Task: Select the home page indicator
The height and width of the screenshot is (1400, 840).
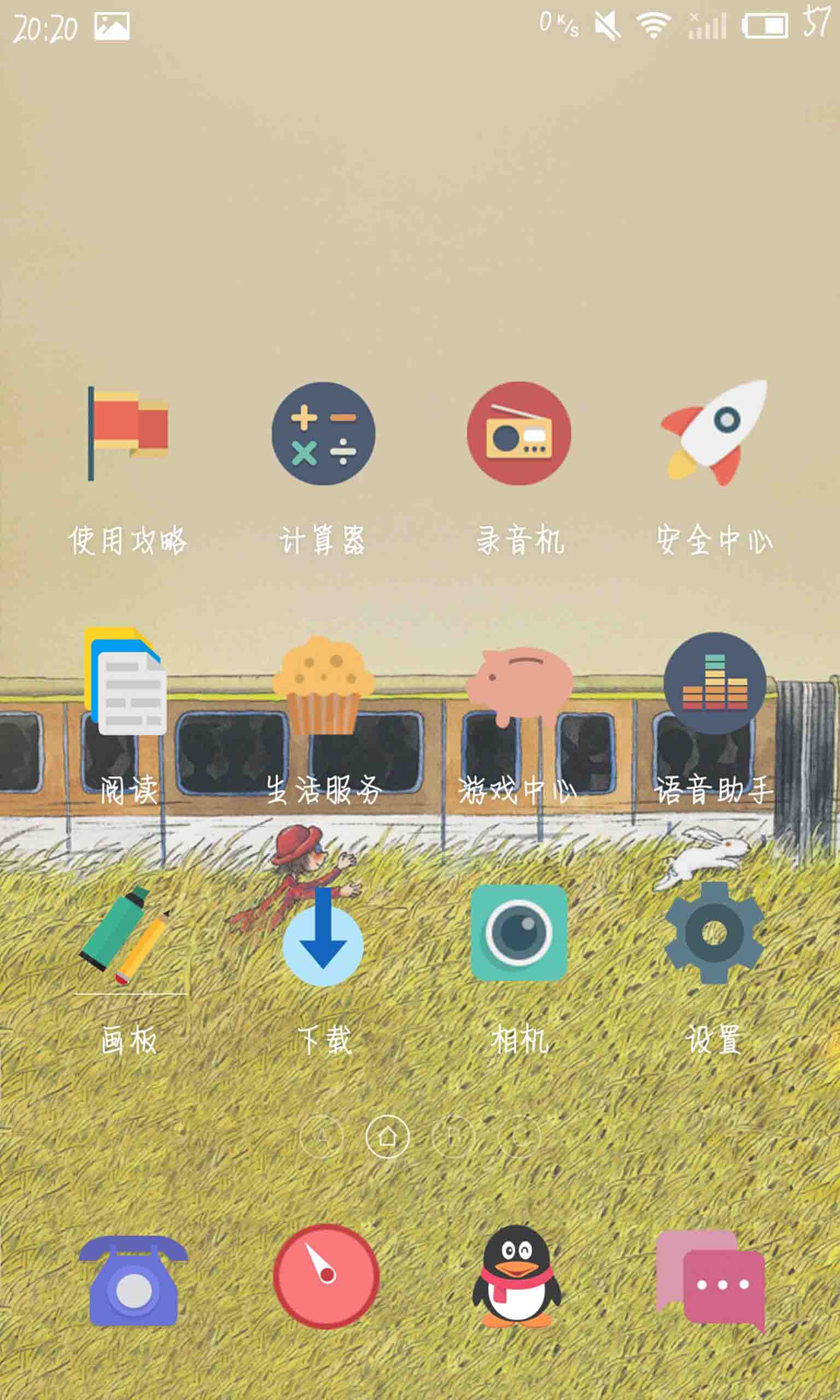Action: pyautogui.click(x=387, y=1137)
